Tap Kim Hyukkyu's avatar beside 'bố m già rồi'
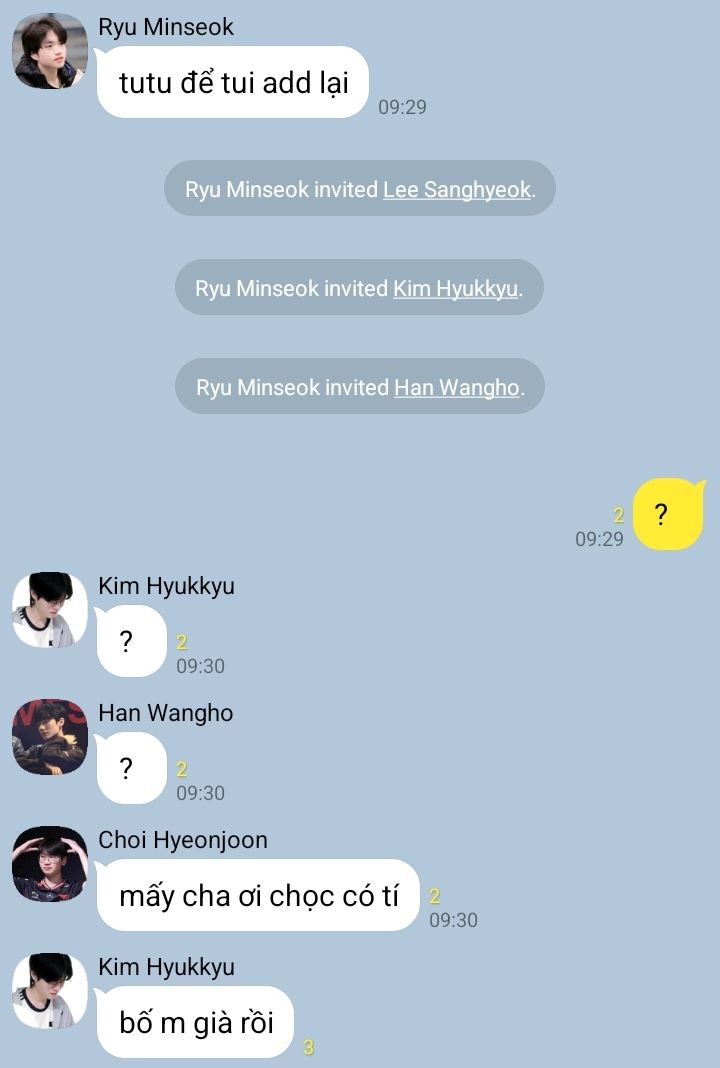Screen dimensions: 720x1068 [x=50, y=991]
